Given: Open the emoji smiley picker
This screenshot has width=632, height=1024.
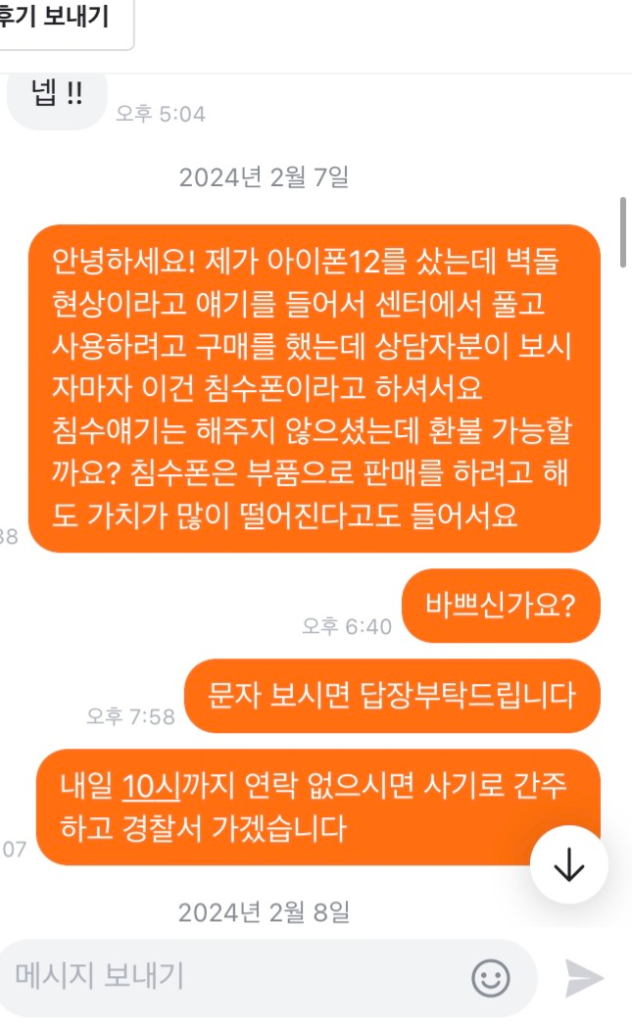Looking at the screenshot, I should (x=490, y=978).
